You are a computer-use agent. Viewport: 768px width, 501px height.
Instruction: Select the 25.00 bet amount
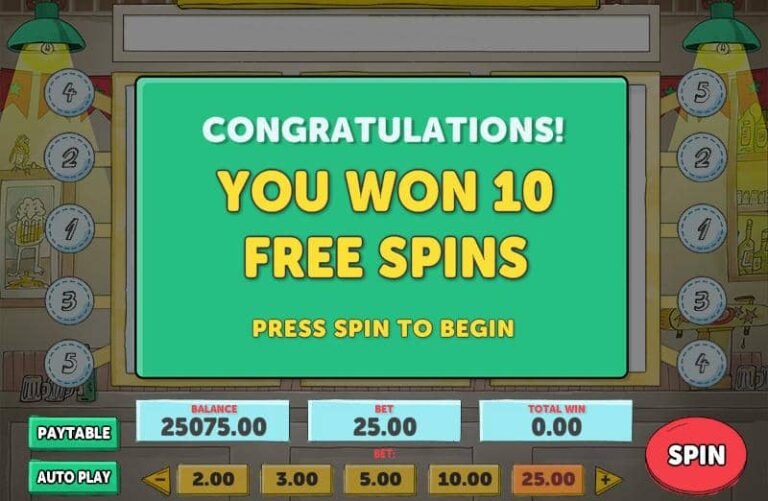click(x=547, y=480)
